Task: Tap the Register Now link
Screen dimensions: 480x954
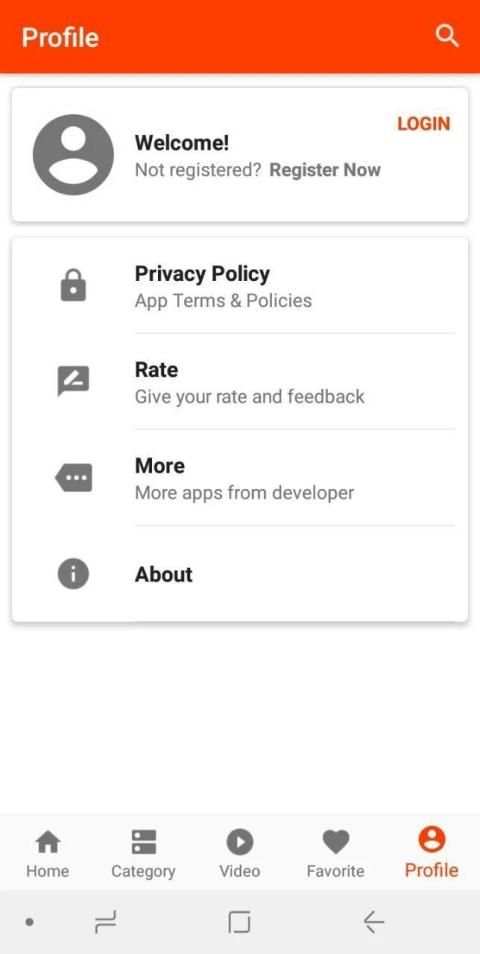Action: click(325, 170)
